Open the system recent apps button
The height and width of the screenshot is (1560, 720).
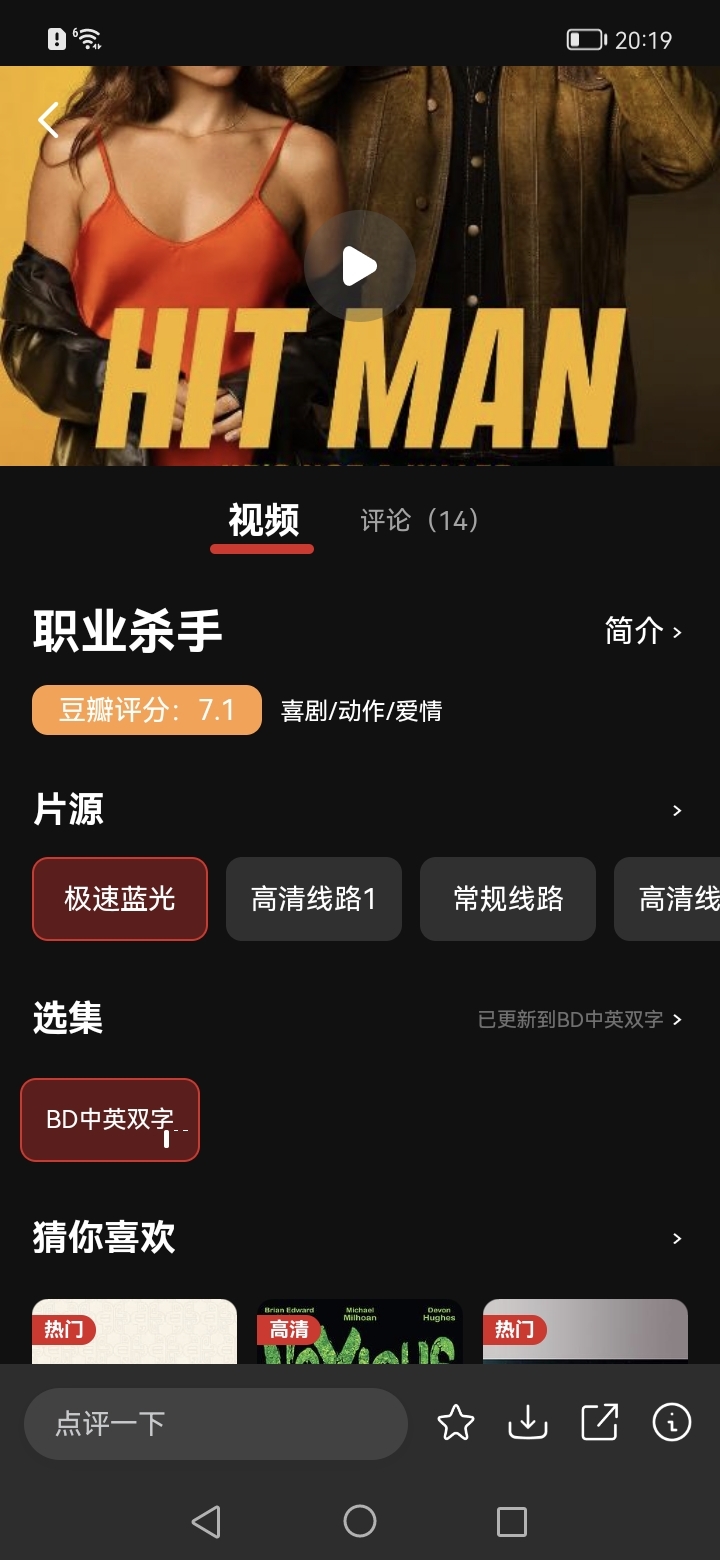(511, 1521)
